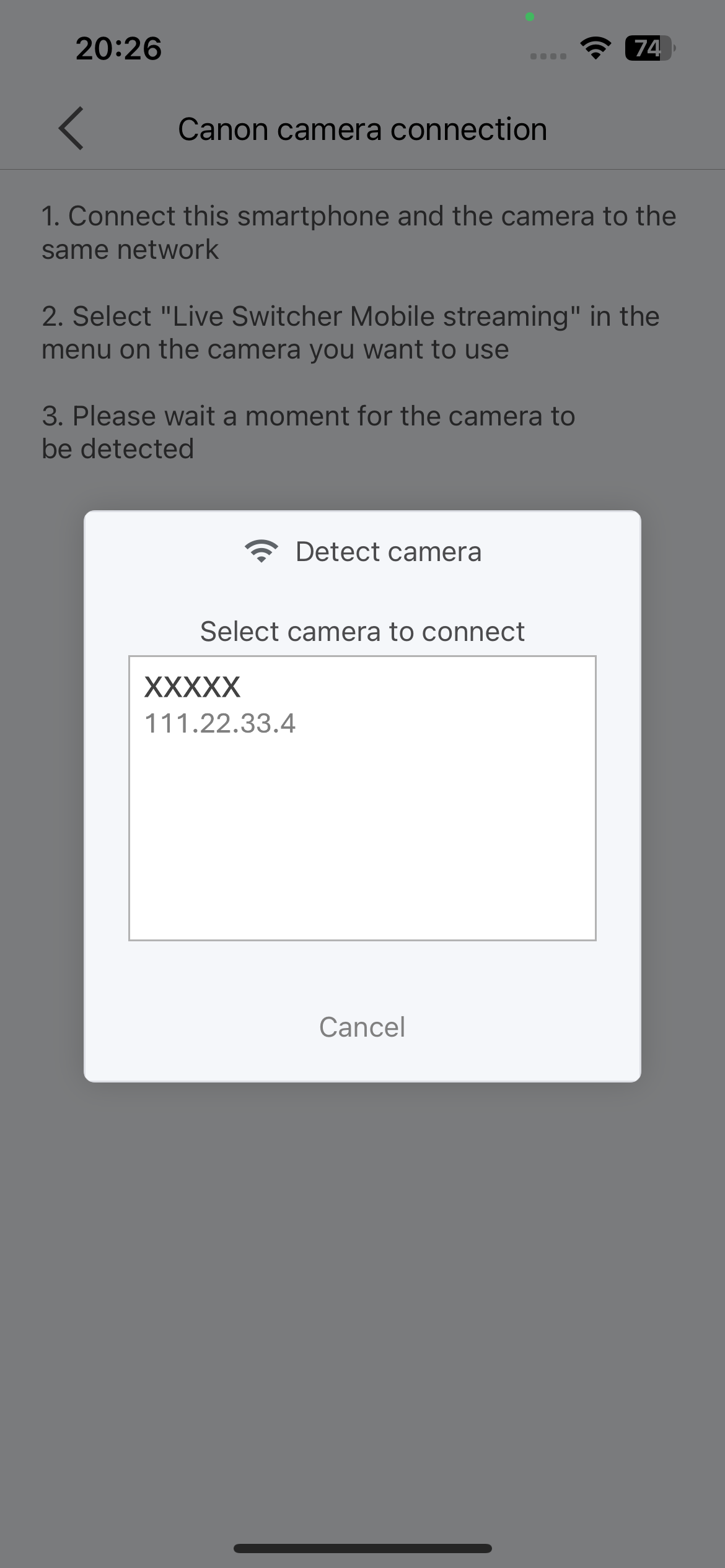Go back from Canon camera connection
725x1568 pixels.
tap(71, 129)
